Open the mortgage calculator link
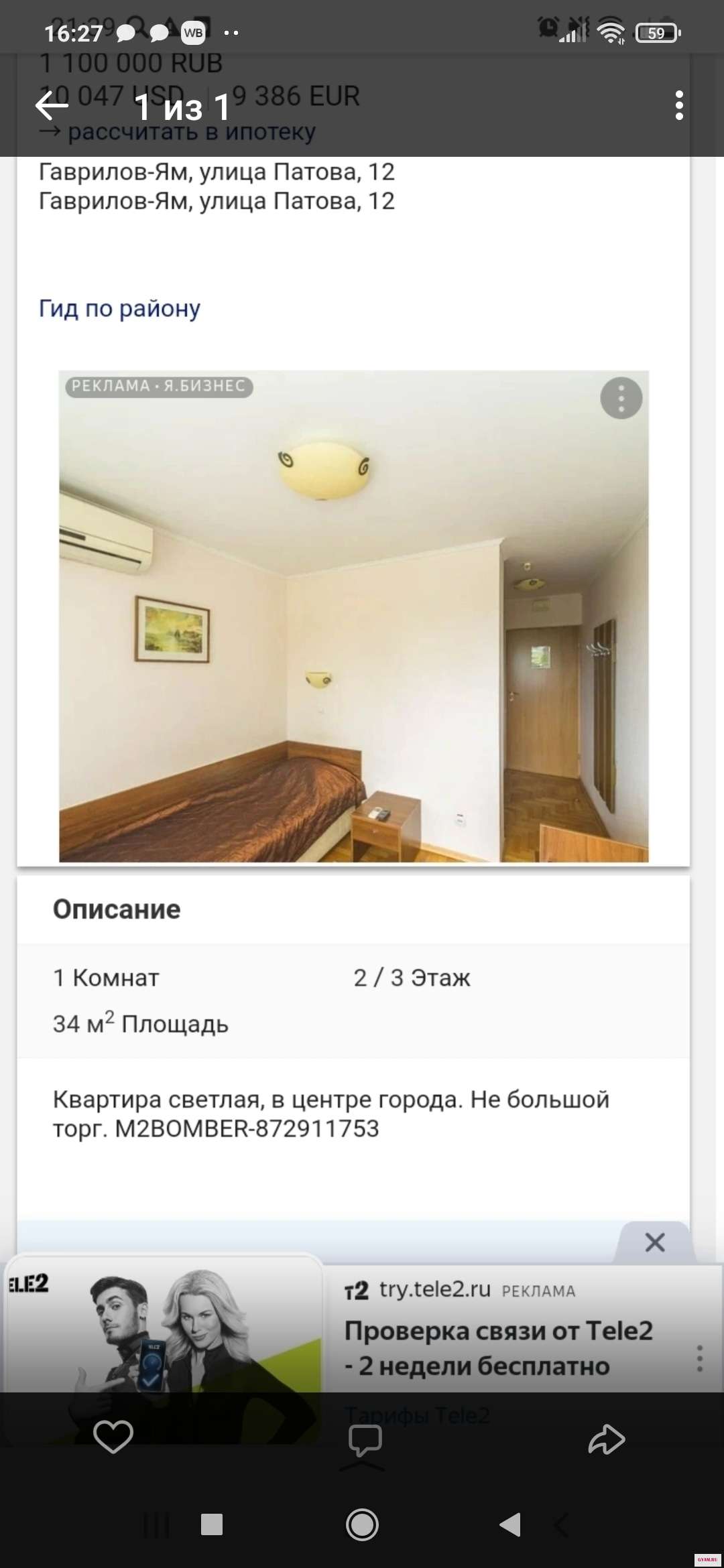The width and height of the screenshot is (724, 1568). pos(191,133)
